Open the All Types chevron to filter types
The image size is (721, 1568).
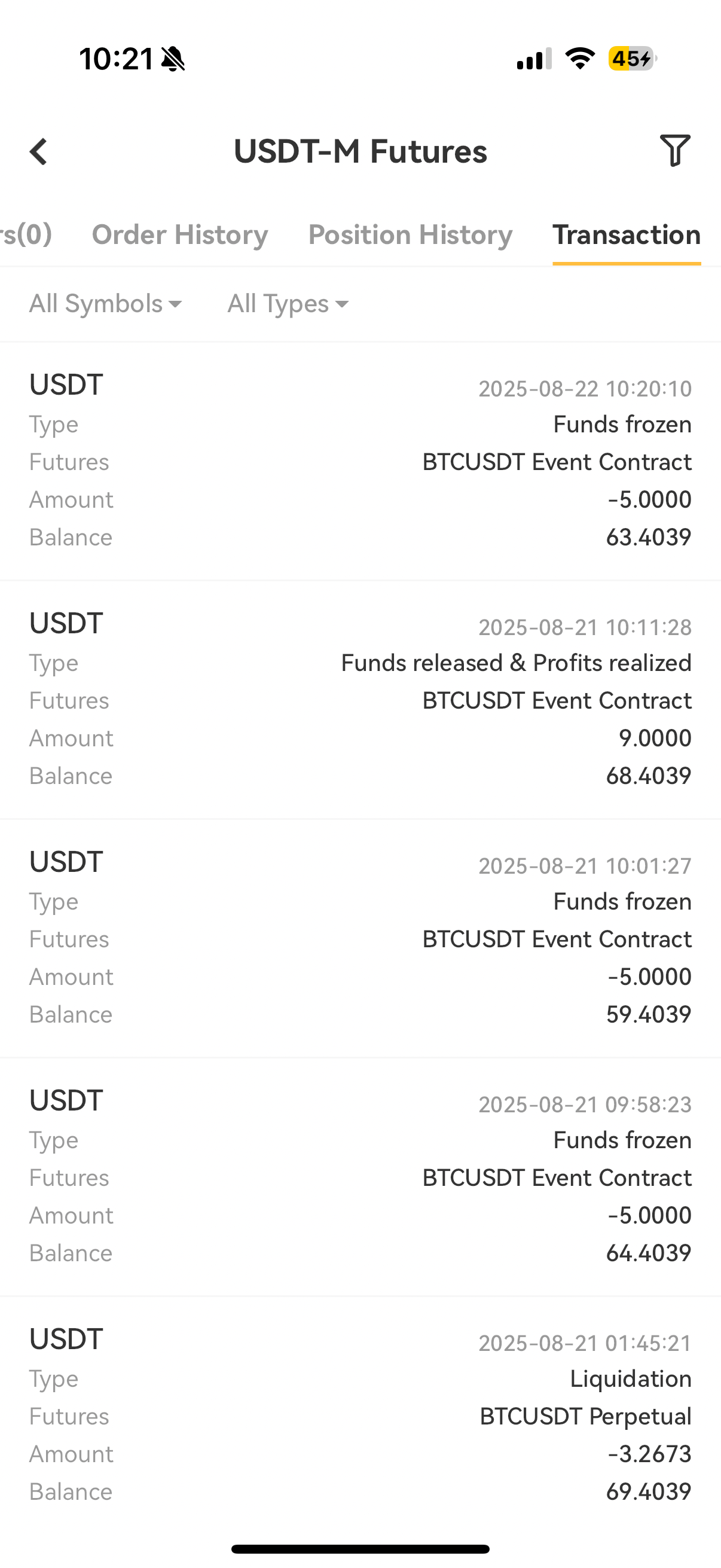(x=343, y=305)
